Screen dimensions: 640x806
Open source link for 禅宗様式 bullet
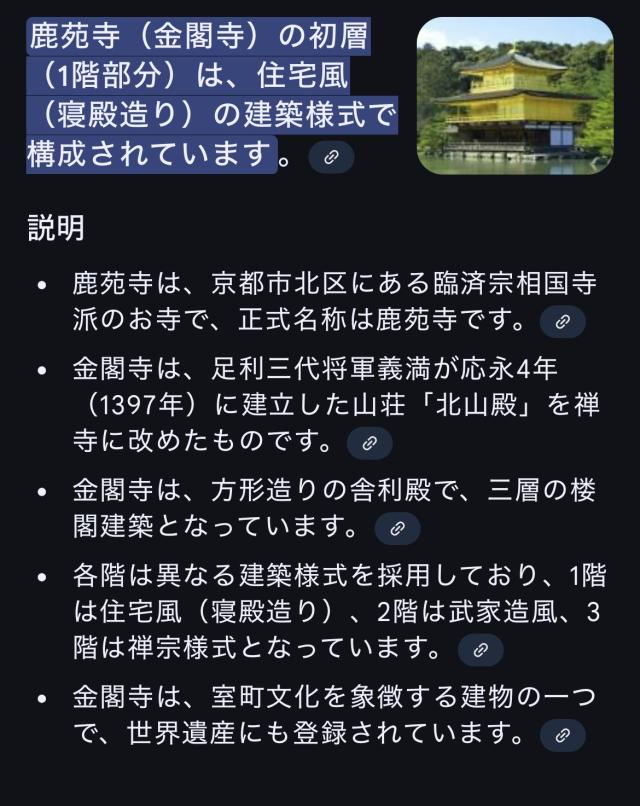click(480, 650)
